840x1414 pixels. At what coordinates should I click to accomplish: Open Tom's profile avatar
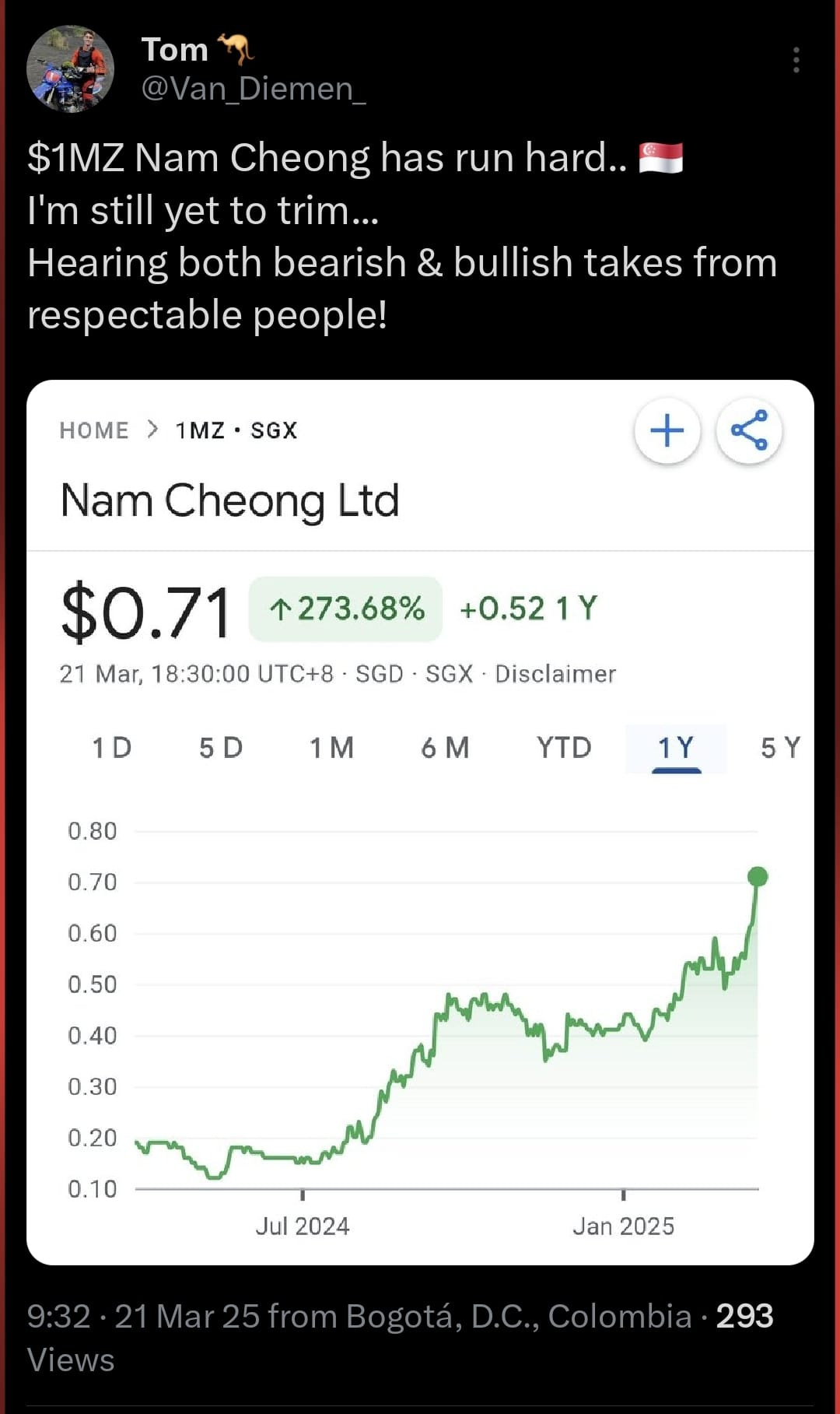point(70,69)
